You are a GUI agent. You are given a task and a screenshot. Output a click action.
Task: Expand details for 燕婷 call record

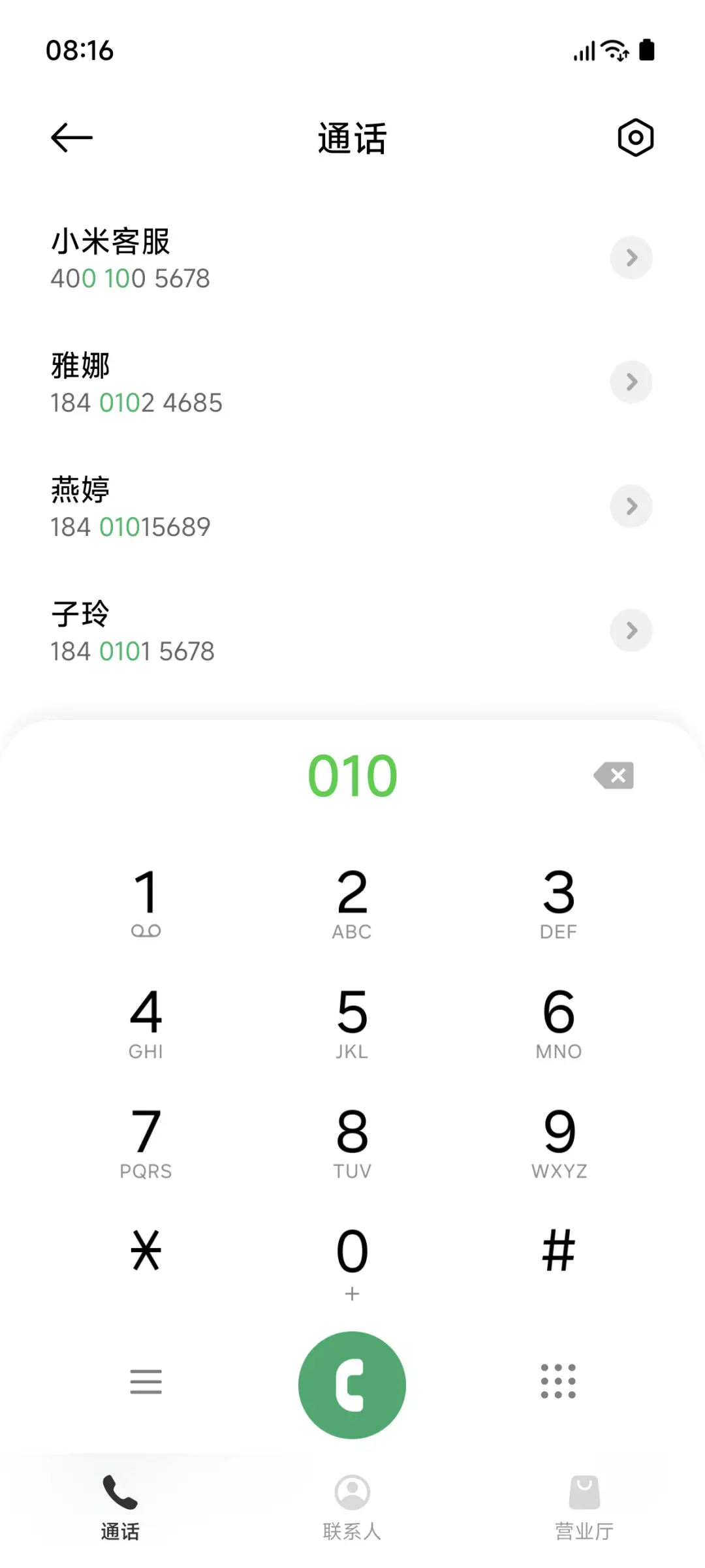pyautogui.click(x=631, y=506)
